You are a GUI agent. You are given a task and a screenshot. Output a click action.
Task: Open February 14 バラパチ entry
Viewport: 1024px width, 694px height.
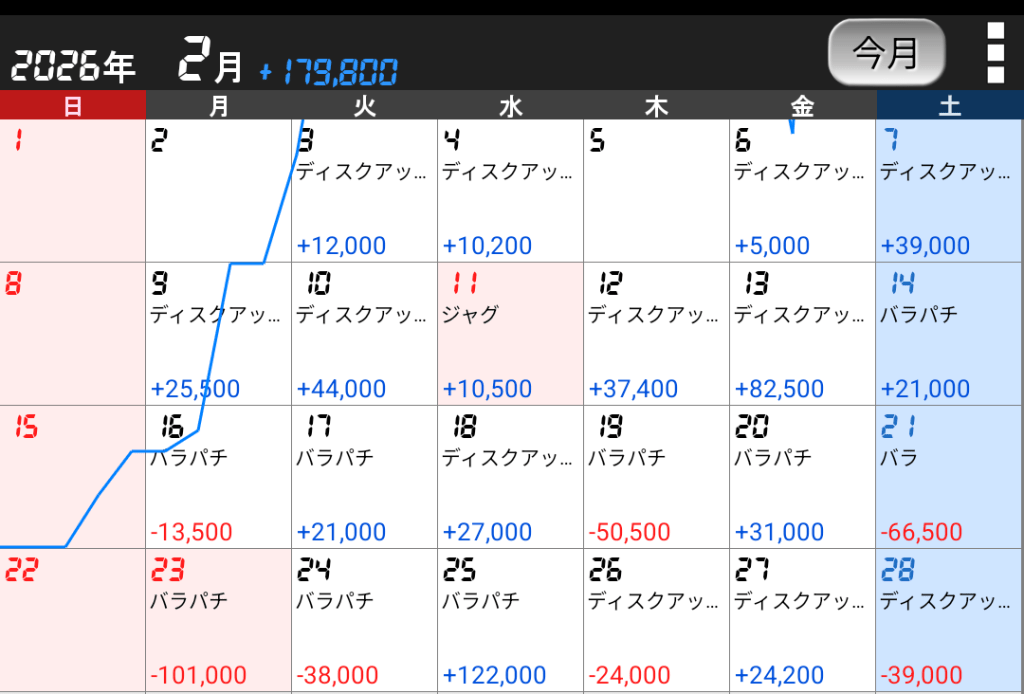coord(949,334)
